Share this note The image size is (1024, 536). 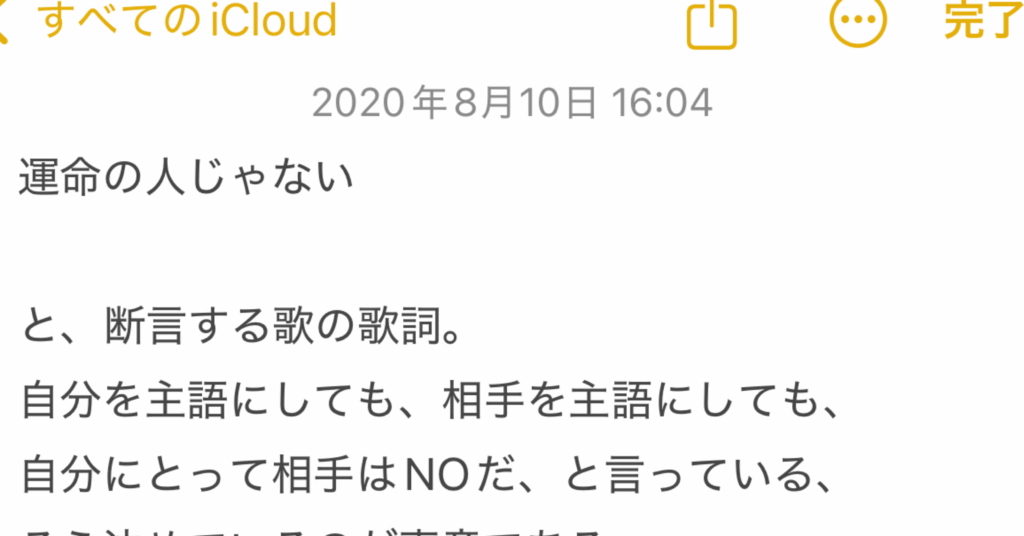[x=711, y=22]
